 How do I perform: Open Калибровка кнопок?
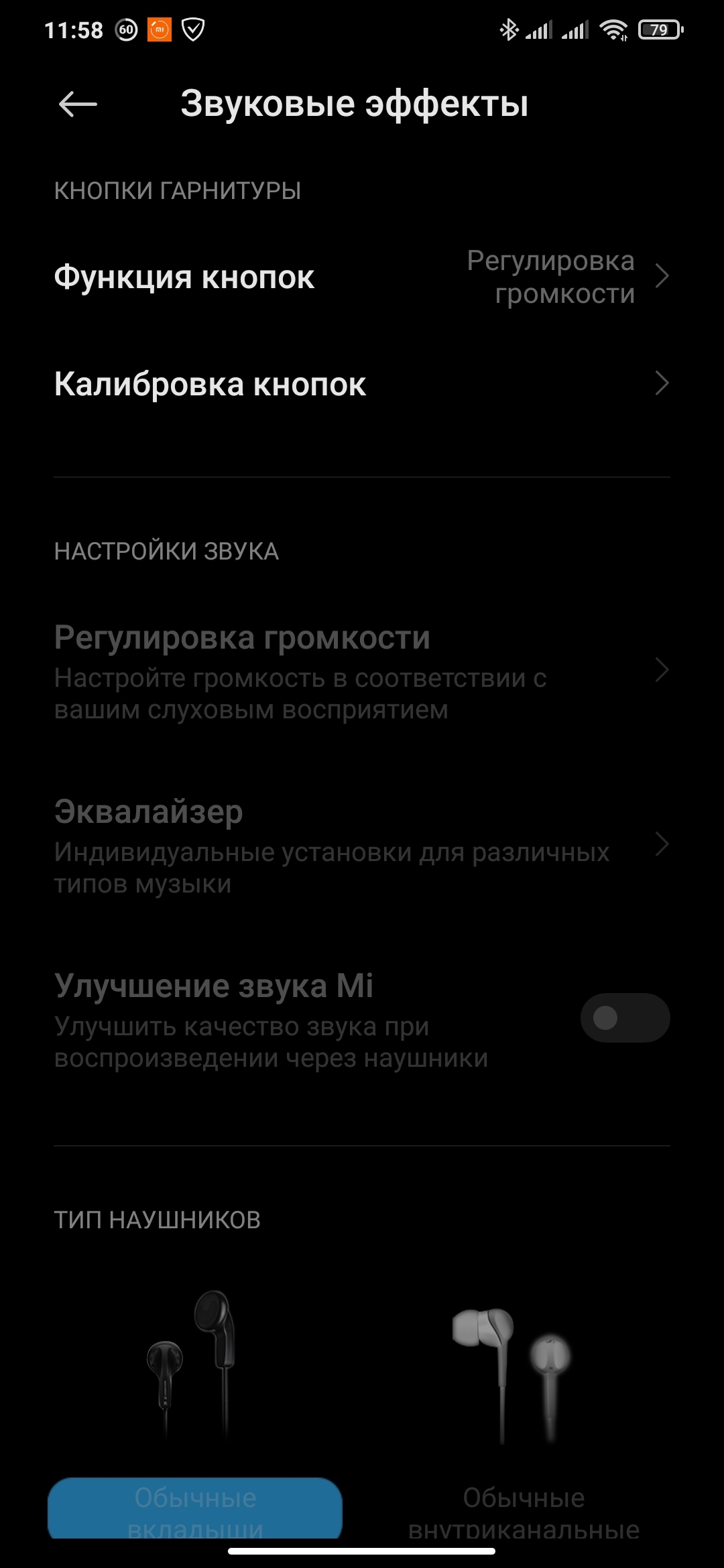point(362,385)
